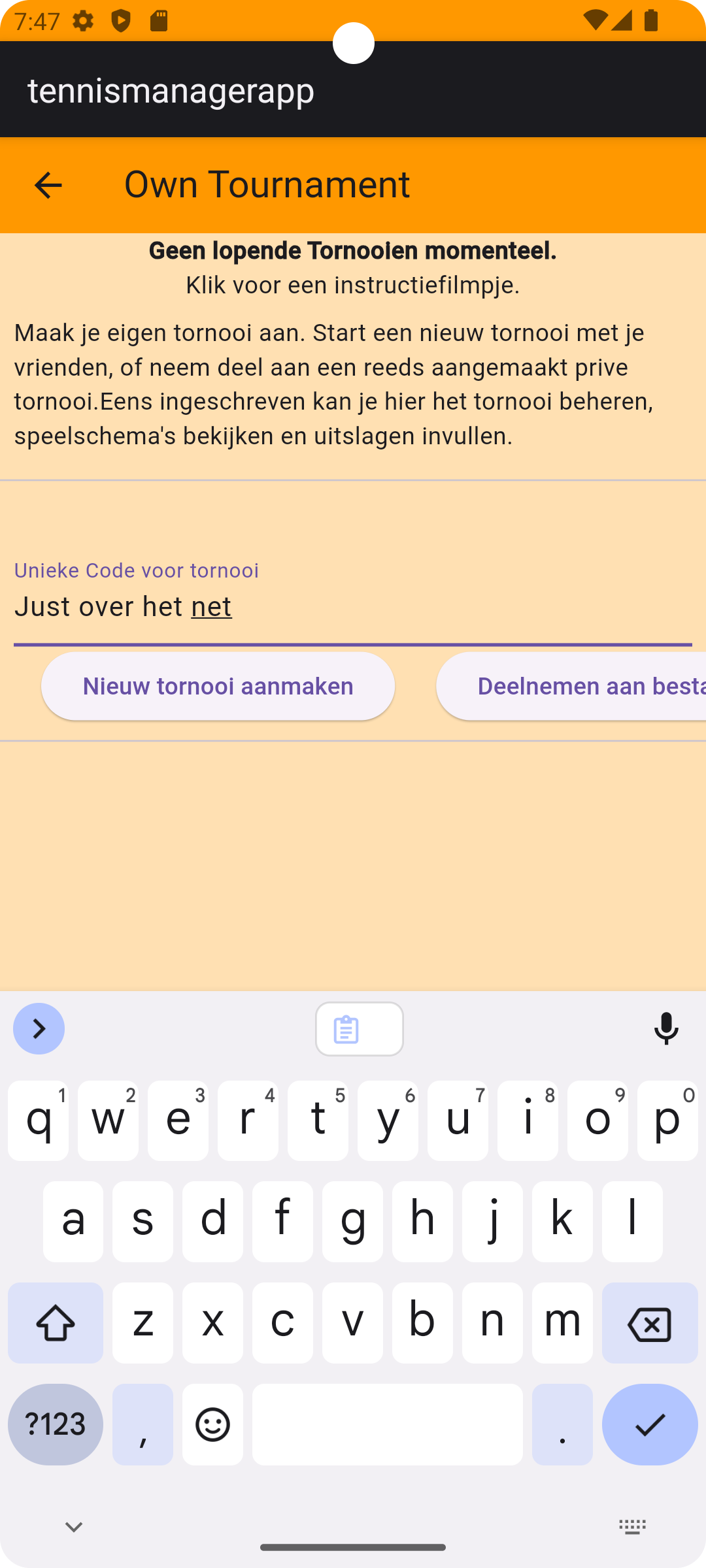Tap Nieuw tornooi aanmaken button
The image size is (706, 1568).
(218, 686)
